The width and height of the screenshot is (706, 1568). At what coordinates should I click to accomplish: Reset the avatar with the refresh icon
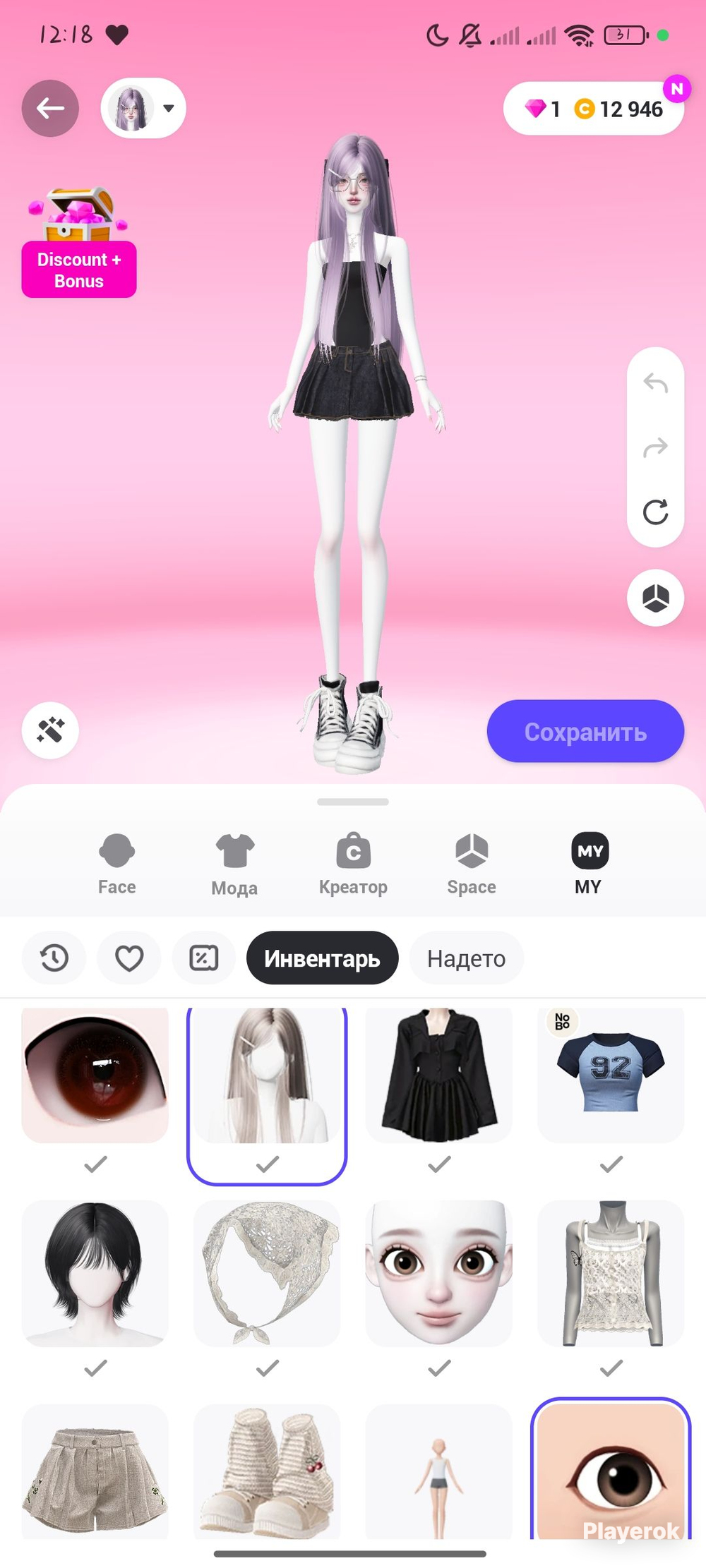[x=655, y=512]
